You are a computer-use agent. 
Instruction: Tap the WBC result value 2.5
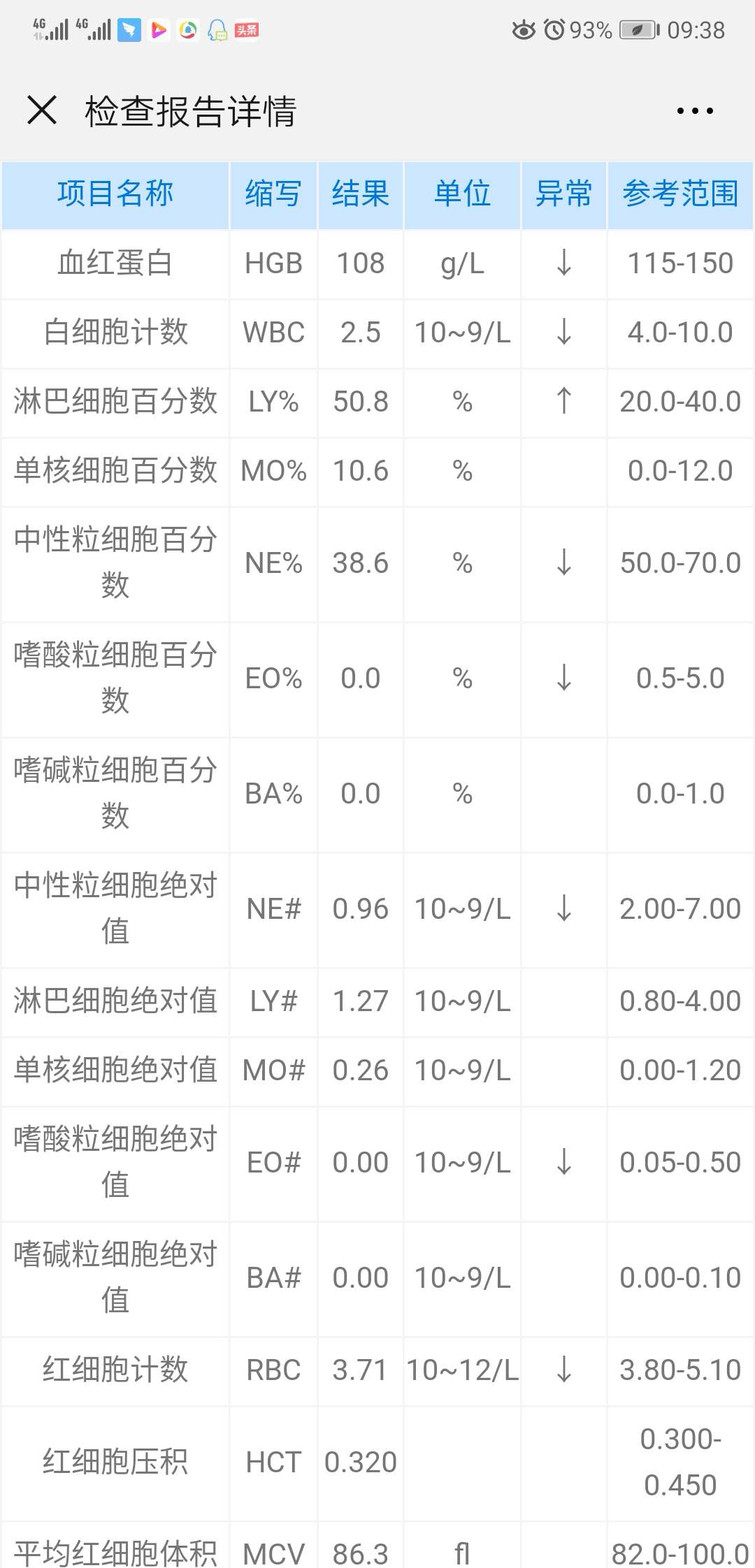tap(360, 333)
